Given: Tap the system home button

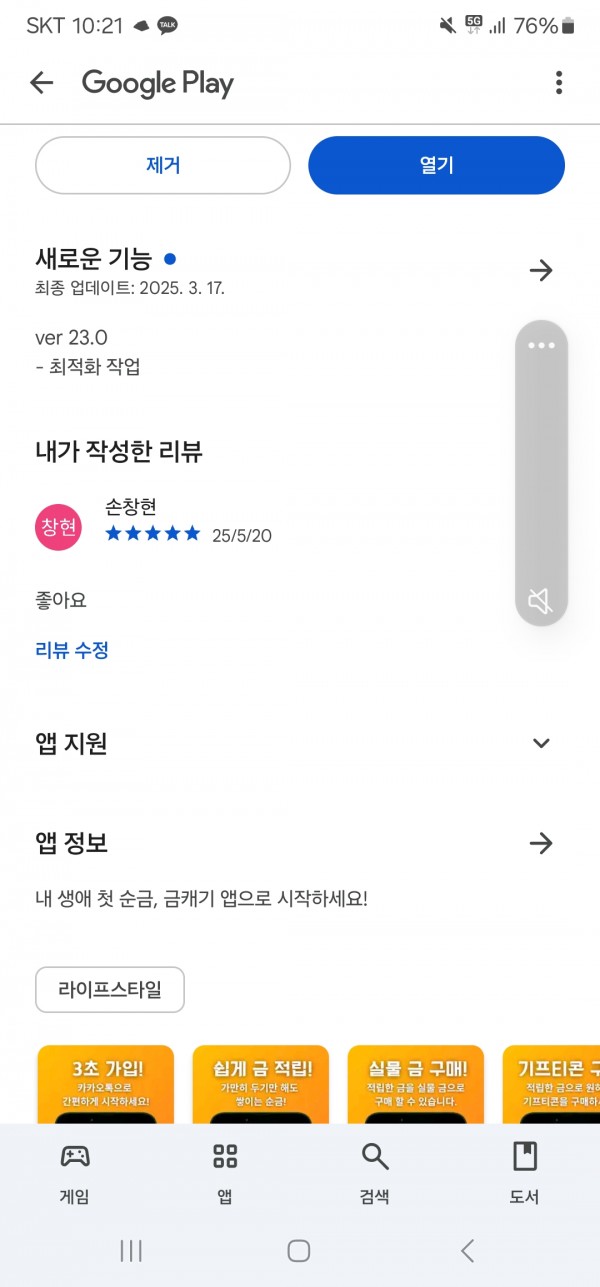Looking at the screenshot, I should [299, 1250].
